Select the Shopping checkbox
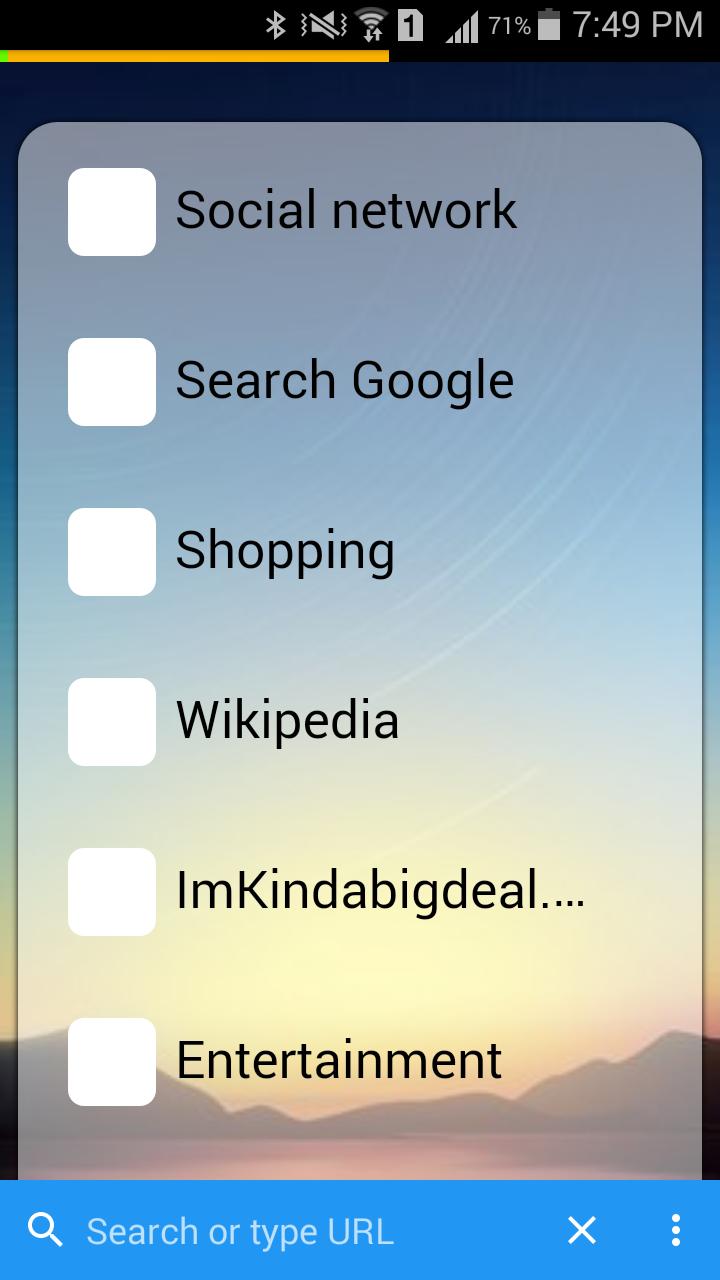The height and width of the screenshot is (1280, 720). point(111,551)
